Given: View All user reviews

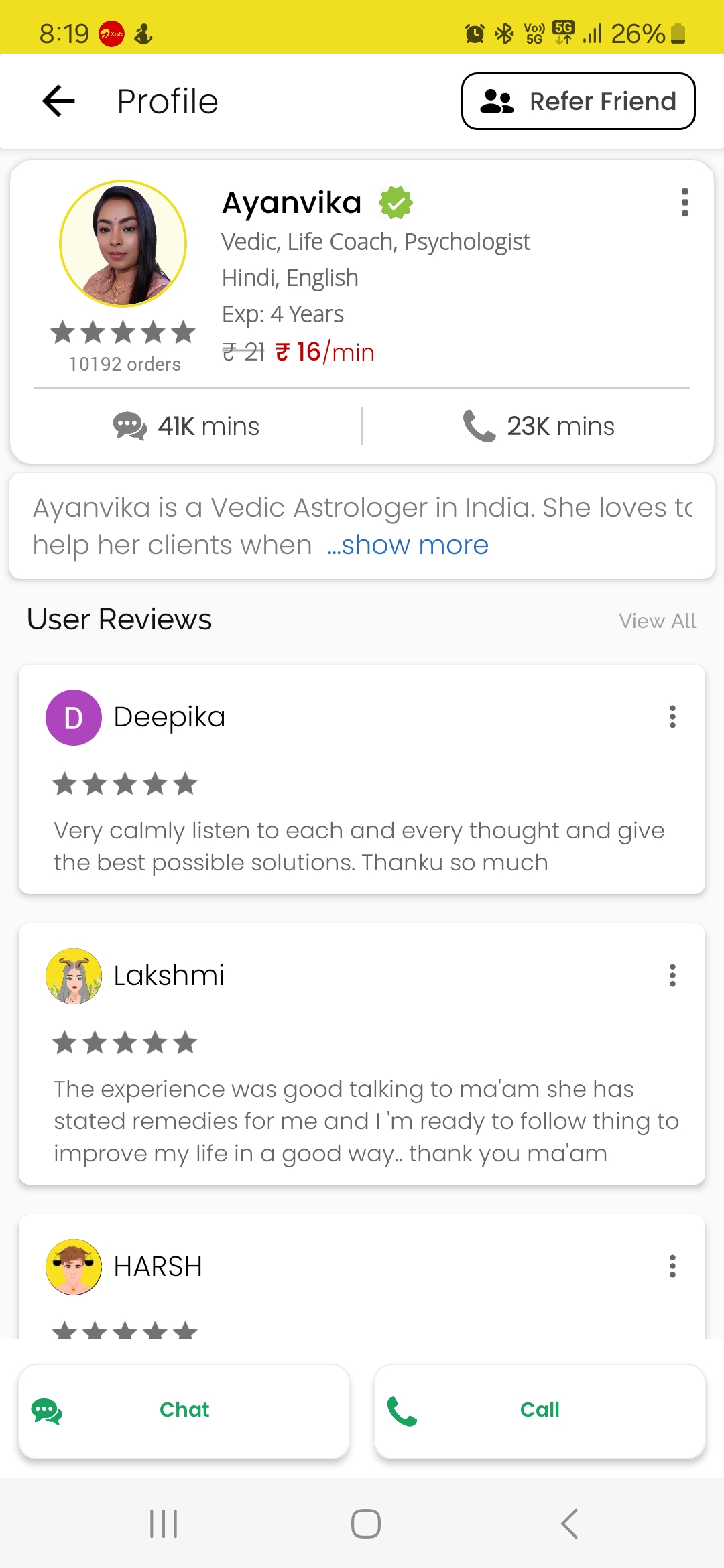Looking at the screenshot, I should [x=657, y=621].
